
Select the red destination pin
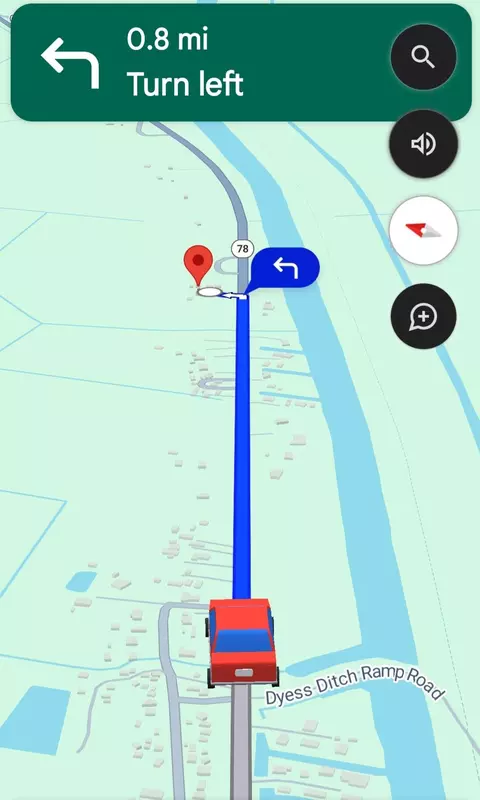pyautogui.click(x=198, y=265)
